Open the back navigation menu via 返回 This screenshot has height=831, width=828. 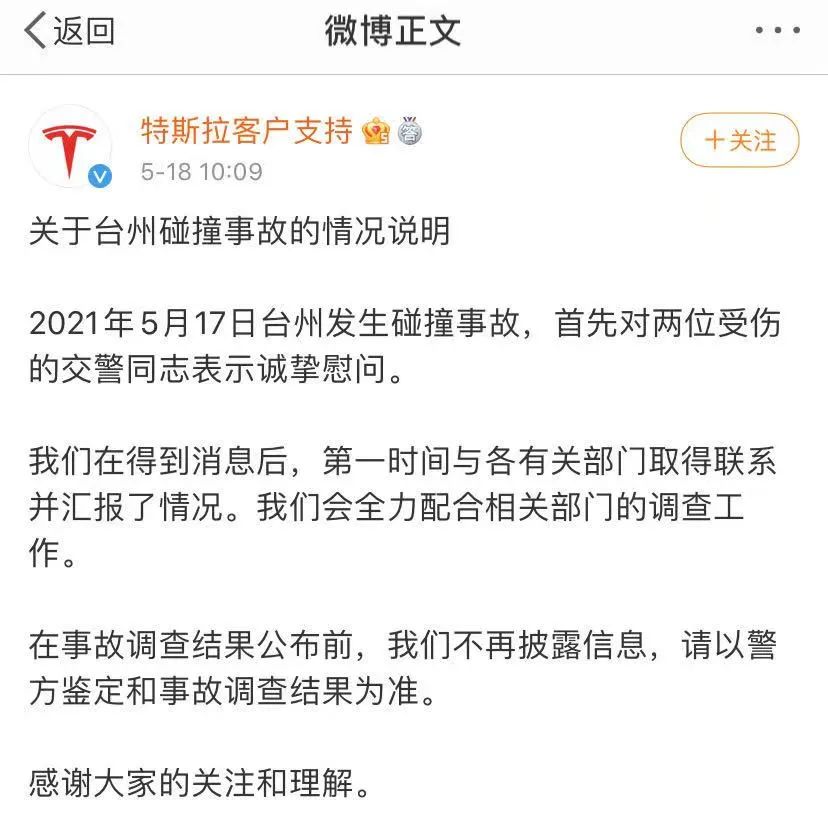point(72,31)
